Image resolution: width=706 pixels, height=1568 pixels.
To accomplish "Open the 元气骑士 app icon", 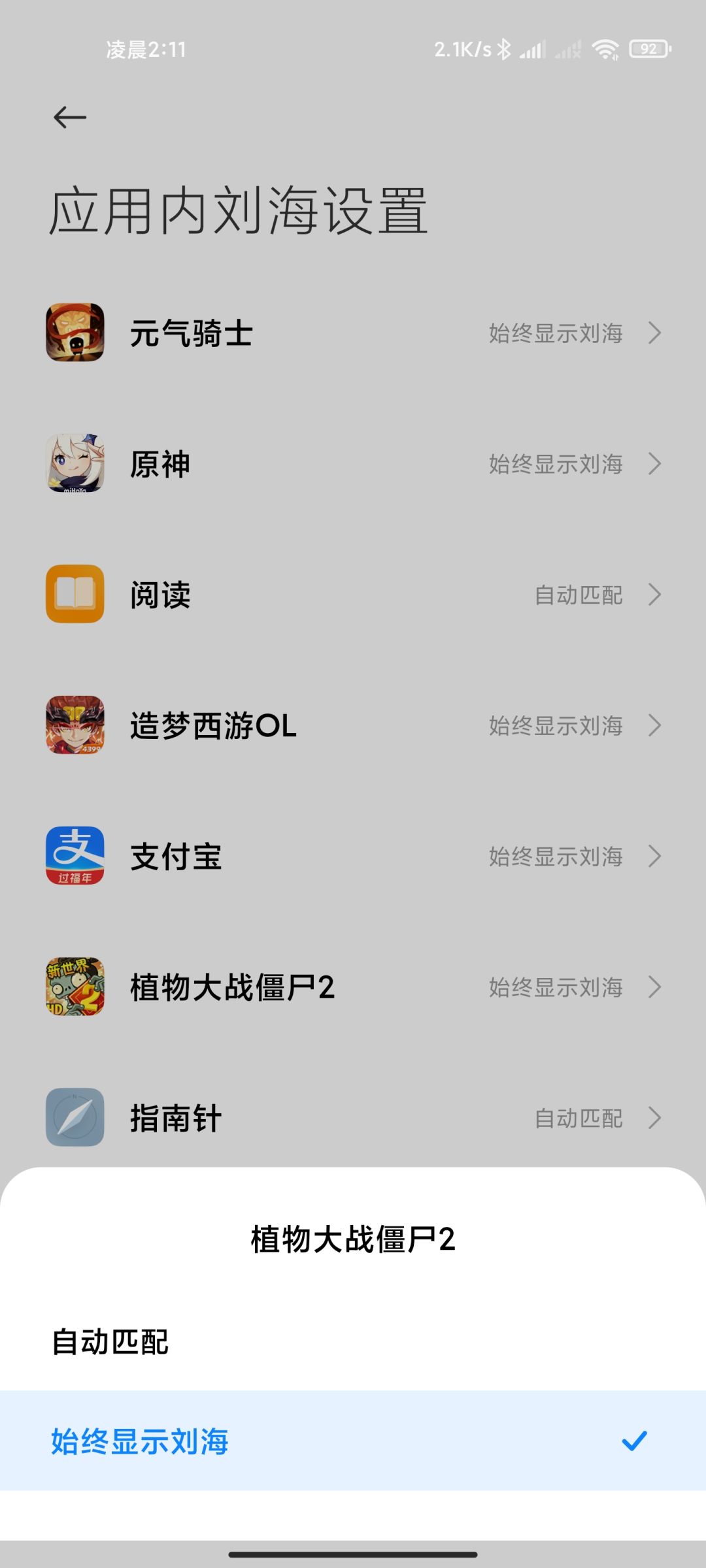I will coord(74,334).
